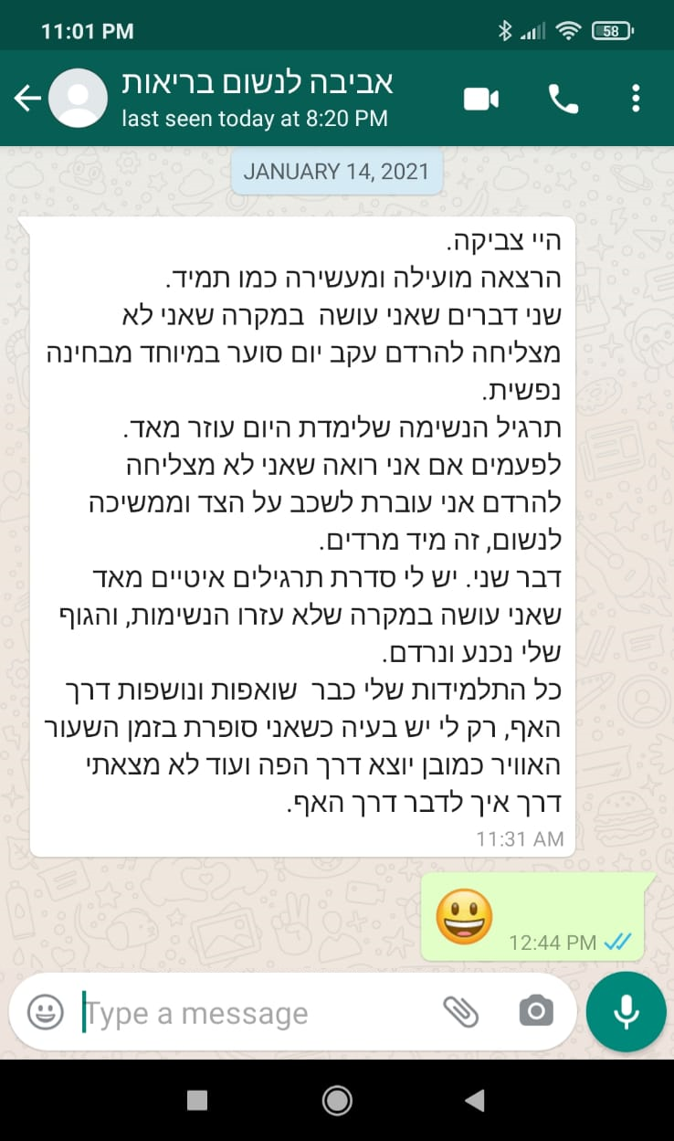Image resolution: width=674 pixels, height=1141 pixels.
Task: Open contact info for אביבה לנשום בריאות
Action: click(255, 98)
